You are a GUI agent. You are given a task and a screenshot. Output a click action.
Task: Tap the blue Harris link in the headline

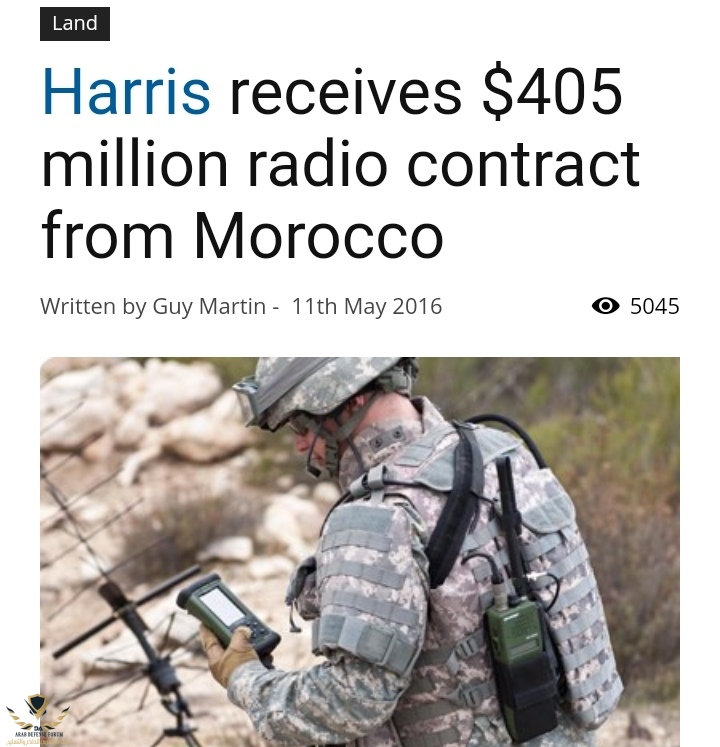[126, 93]
